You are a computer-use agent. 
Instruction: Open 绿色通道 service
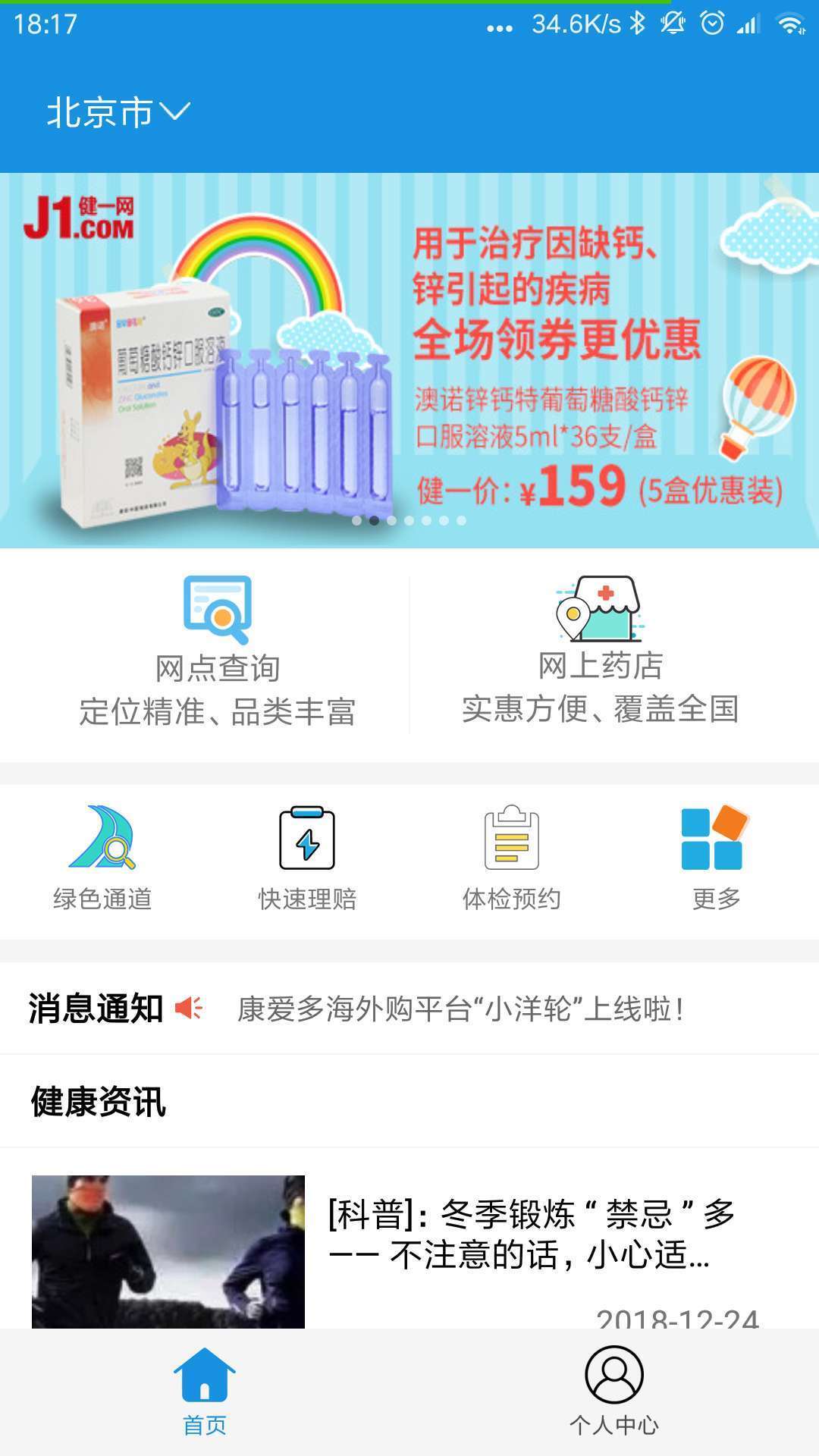pos(102,858)
